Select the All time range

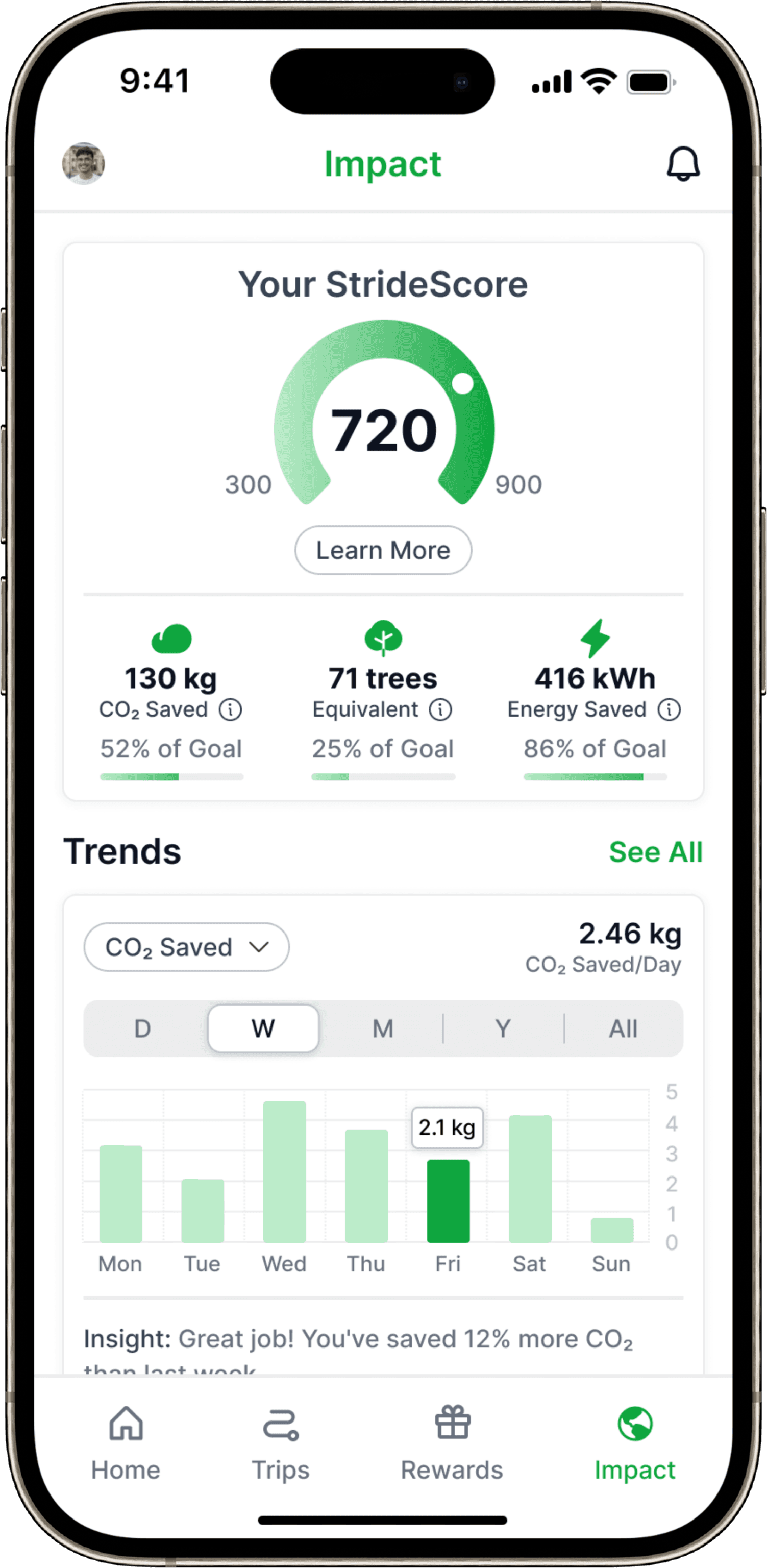623,1028
